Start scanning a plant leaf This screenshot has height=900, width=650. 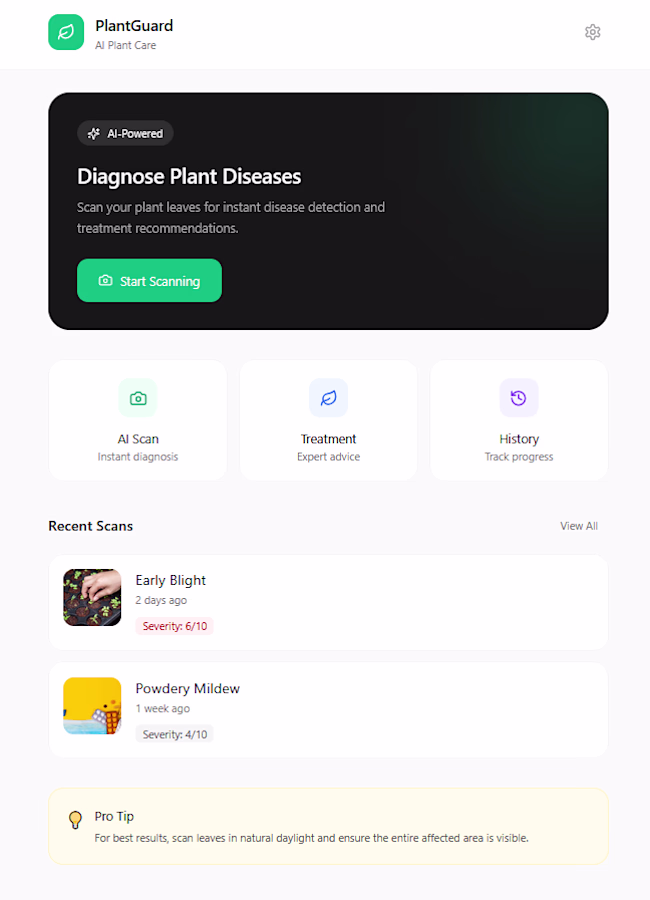pyautogui.click(x=149, y=281)
